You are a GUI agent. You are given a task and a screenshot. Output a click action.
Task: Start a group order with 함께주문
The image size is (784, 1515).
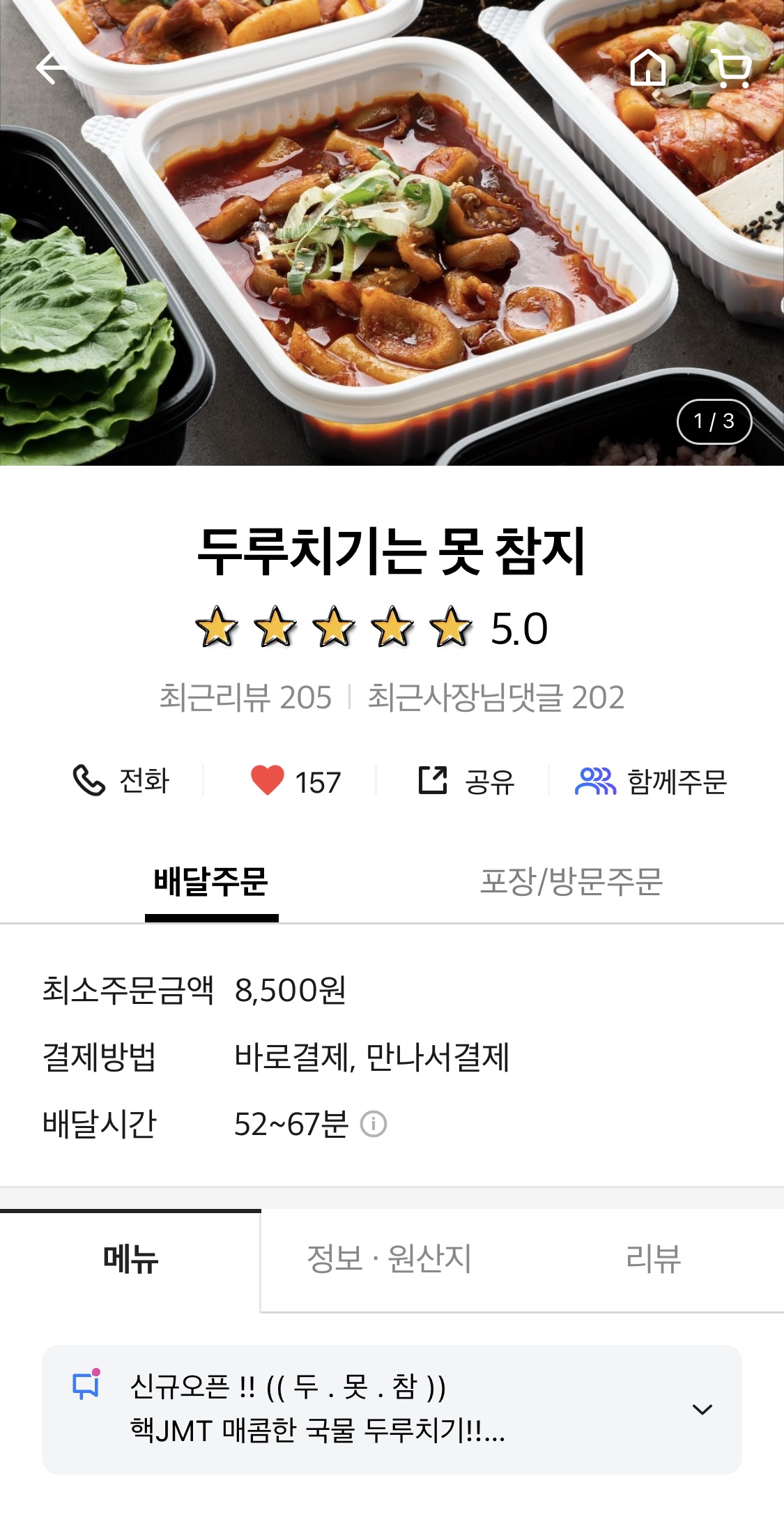coord(651,781)
